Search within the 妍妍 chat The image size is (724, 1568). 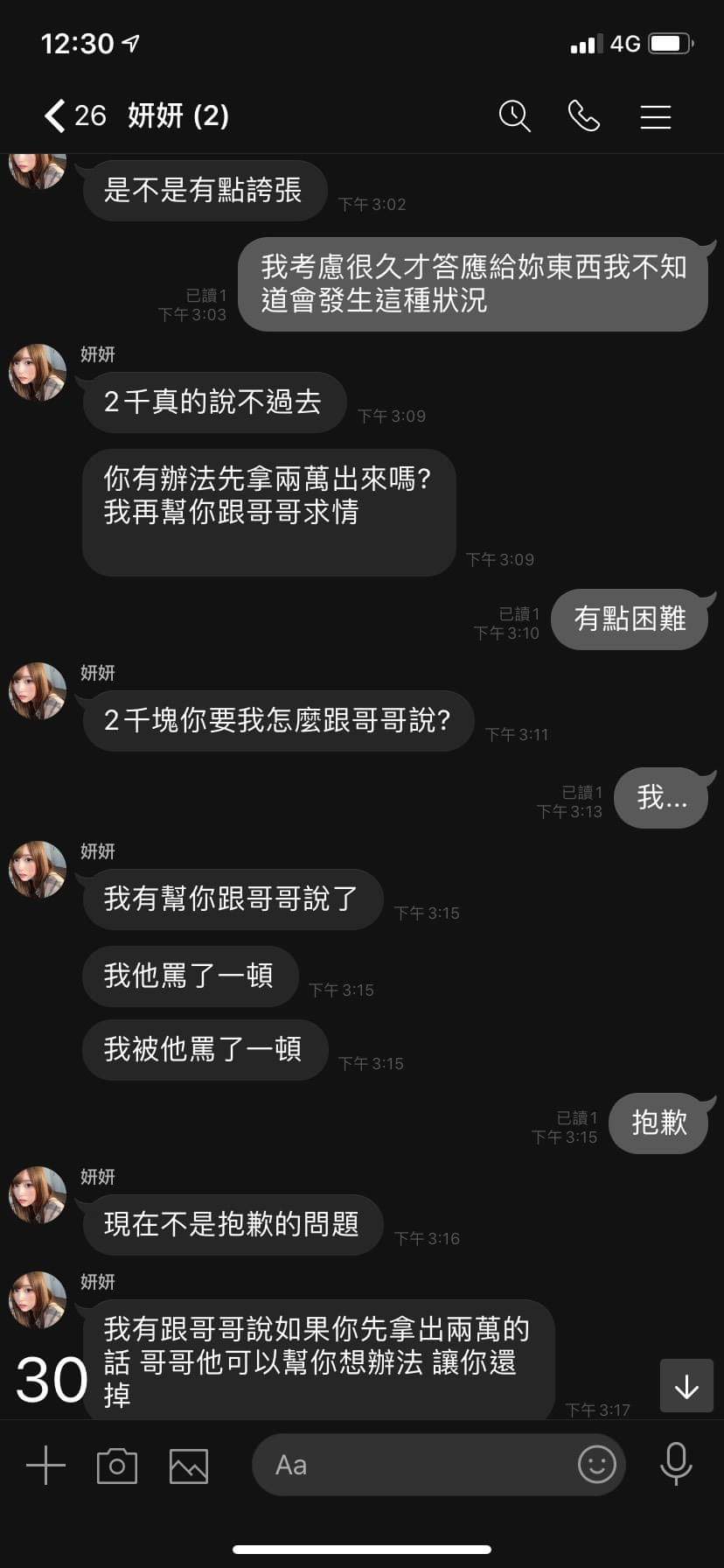click(x=514, y=115)
